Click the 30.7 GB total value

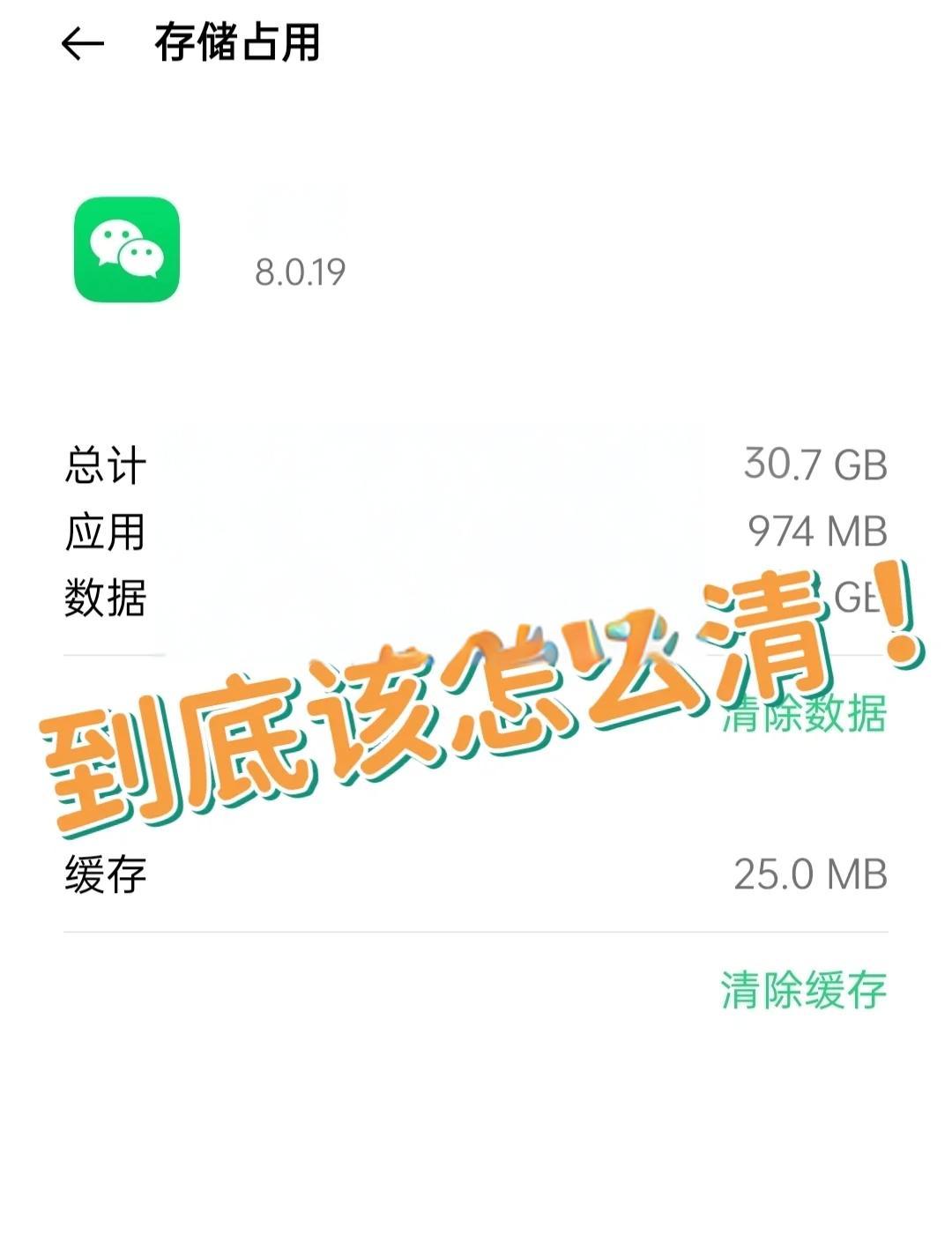tap(815, 465)
